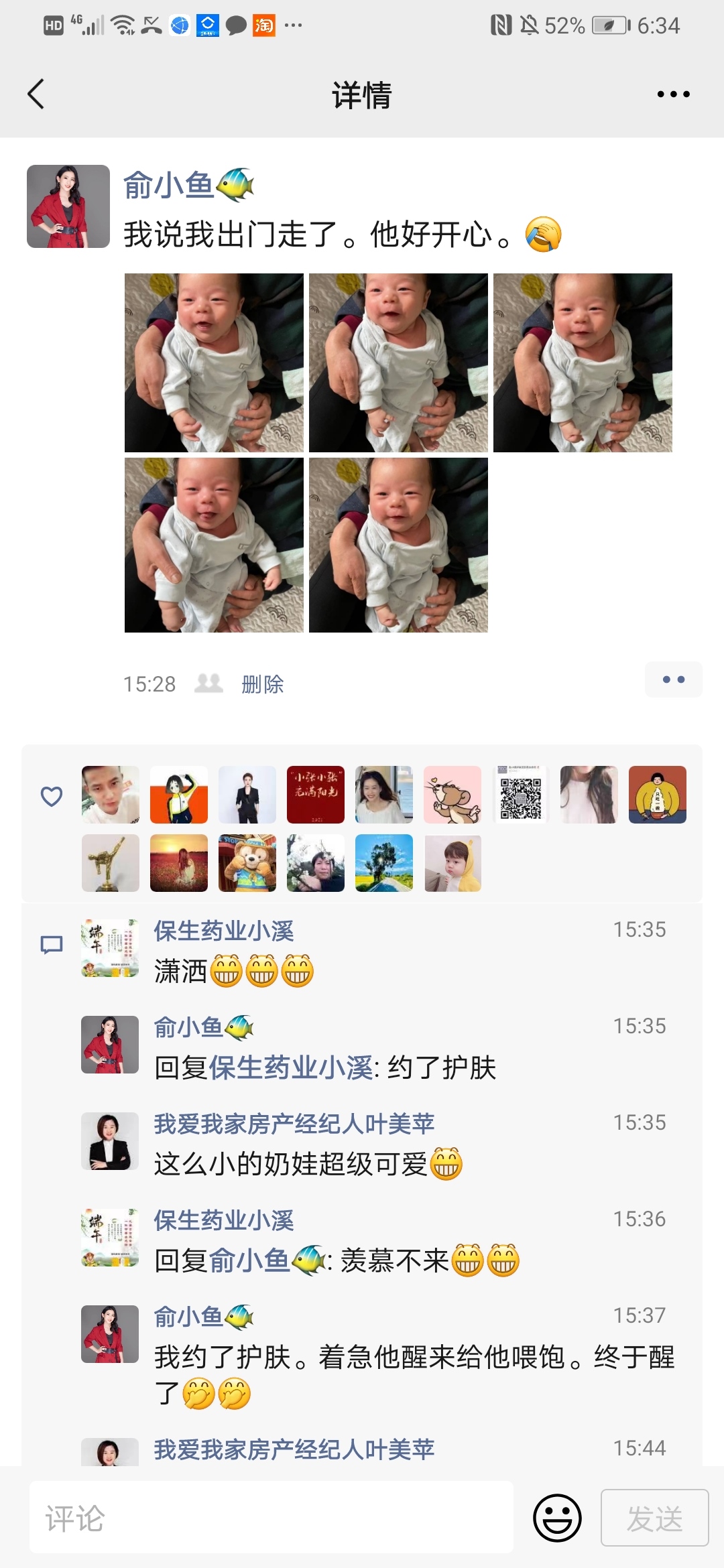Open the 保生药业小溪 name link in 约了护肤 reply
Viewport: 724px width, 1568px height.
[x=291, y=1067]
